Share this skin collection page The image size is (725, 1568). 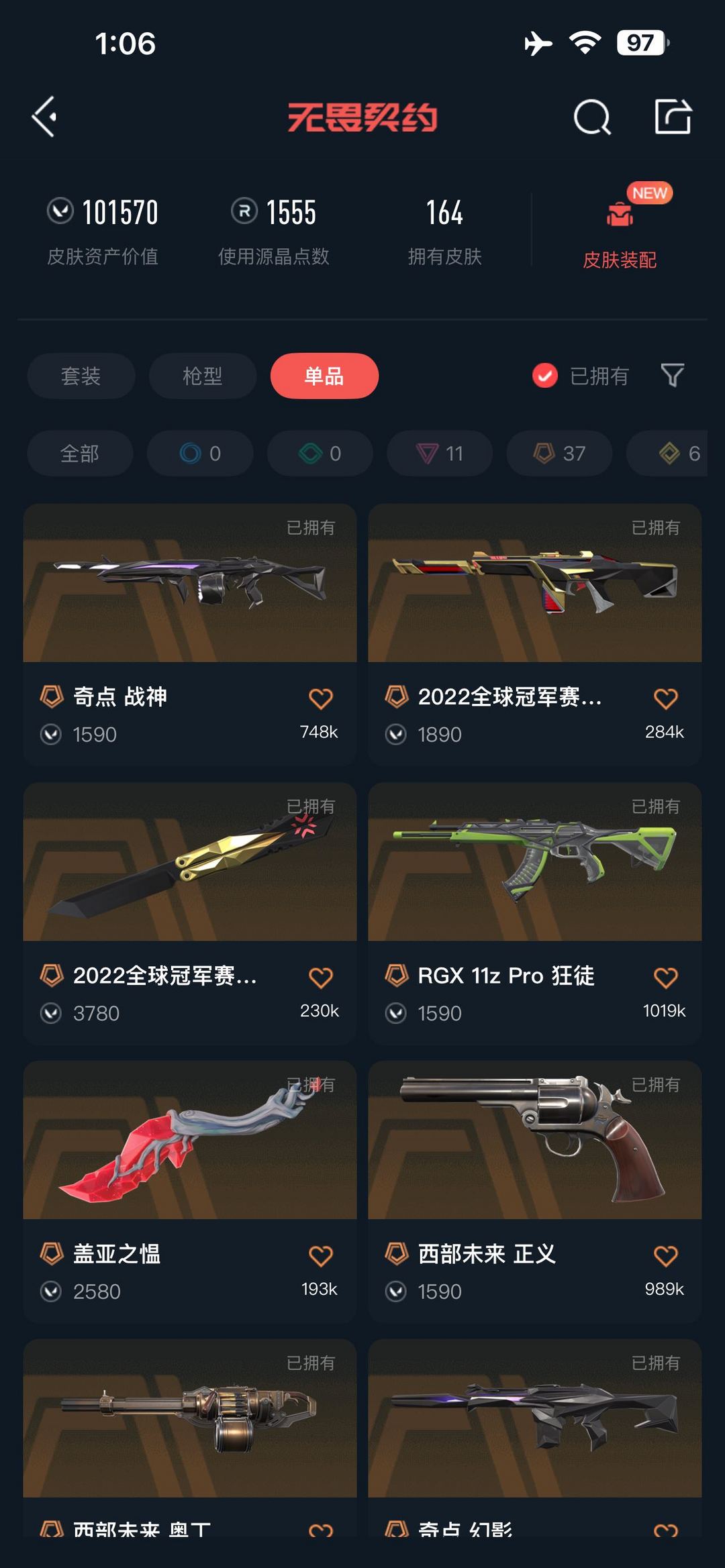[x=673, y=117]
